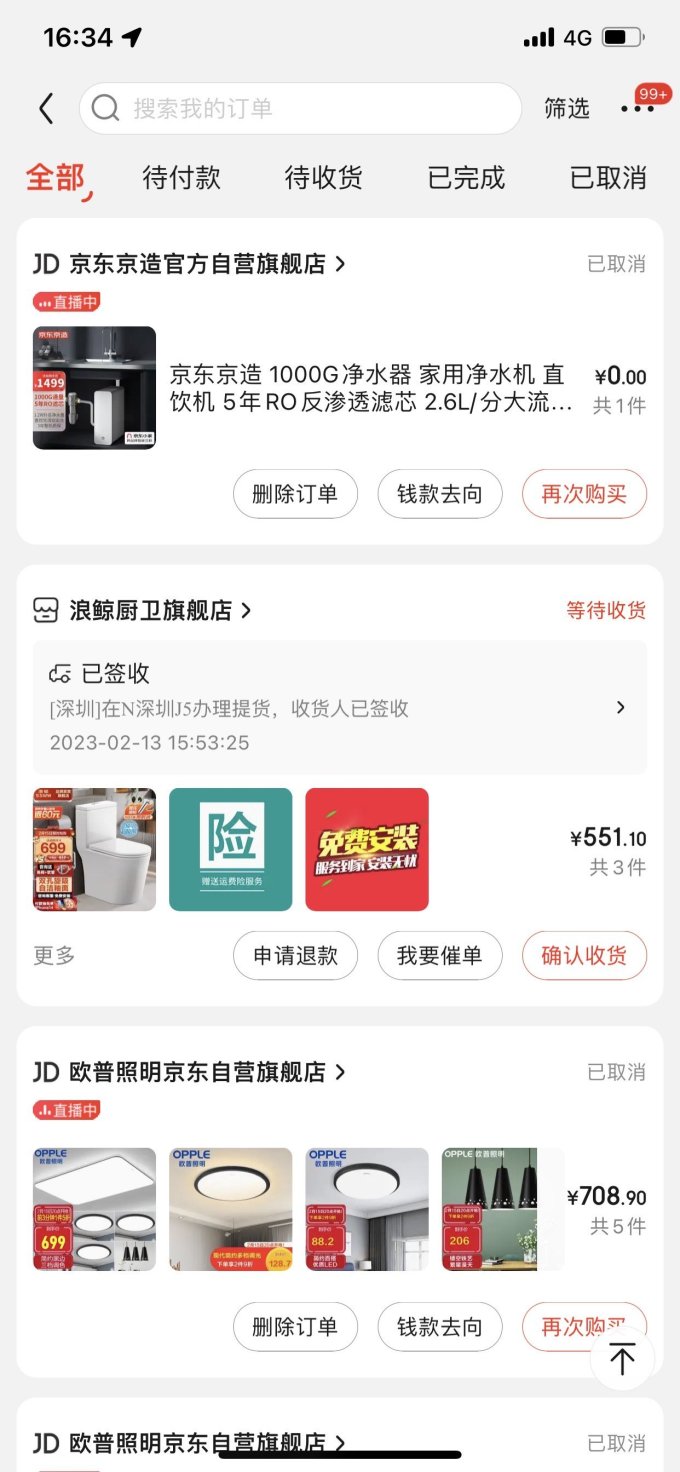Jump to top with the floating arrow button
The width and height of the screenshot is (680, 1472).
622,1358
